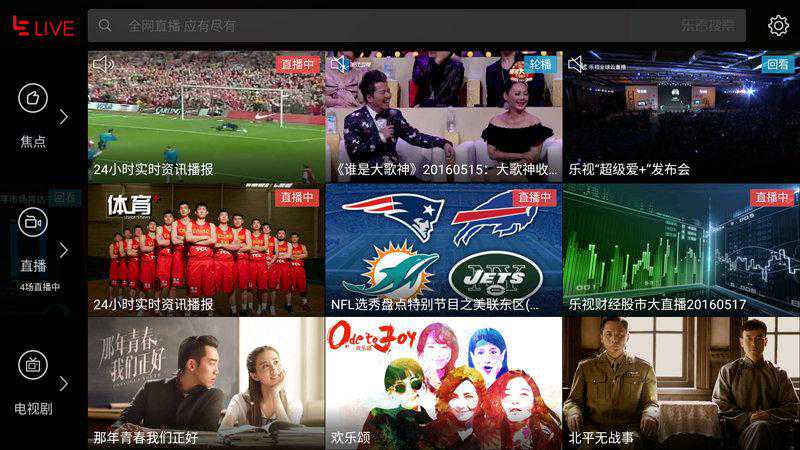Tap speaker icon on 乐视超级爱+发布会 tile

577,64
